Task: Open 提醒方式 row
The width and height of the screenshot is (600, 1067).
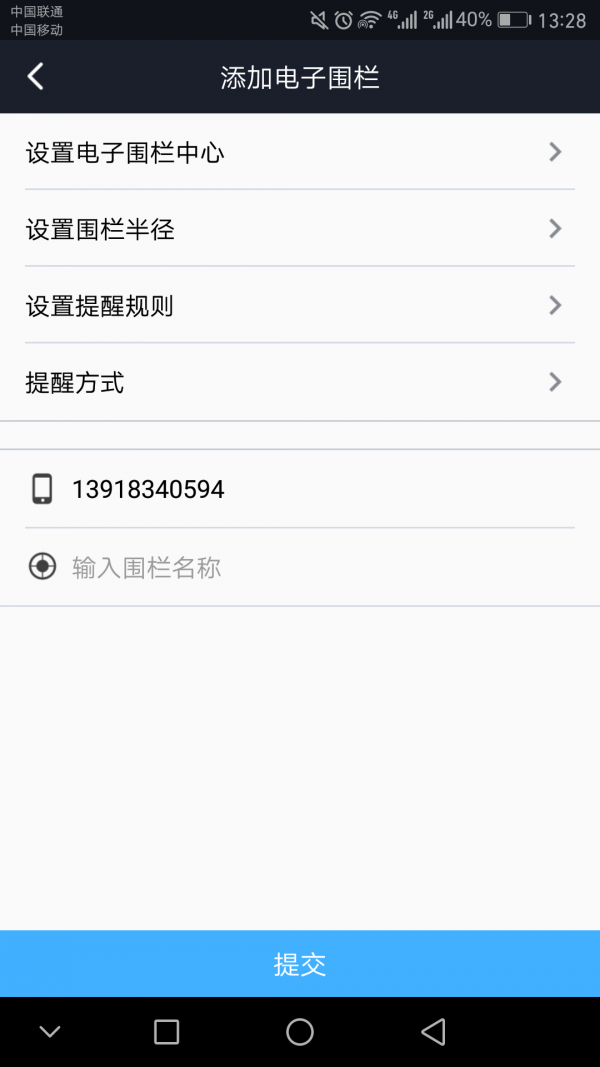Action: 299,382
